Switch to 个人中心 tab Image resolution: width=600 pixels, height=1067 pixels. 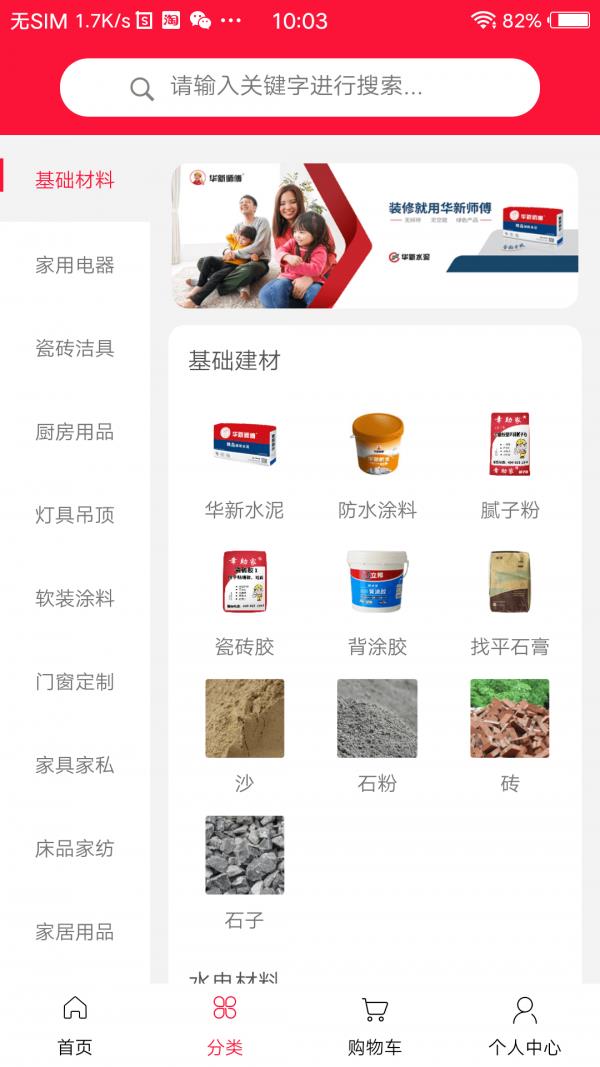524,1025
